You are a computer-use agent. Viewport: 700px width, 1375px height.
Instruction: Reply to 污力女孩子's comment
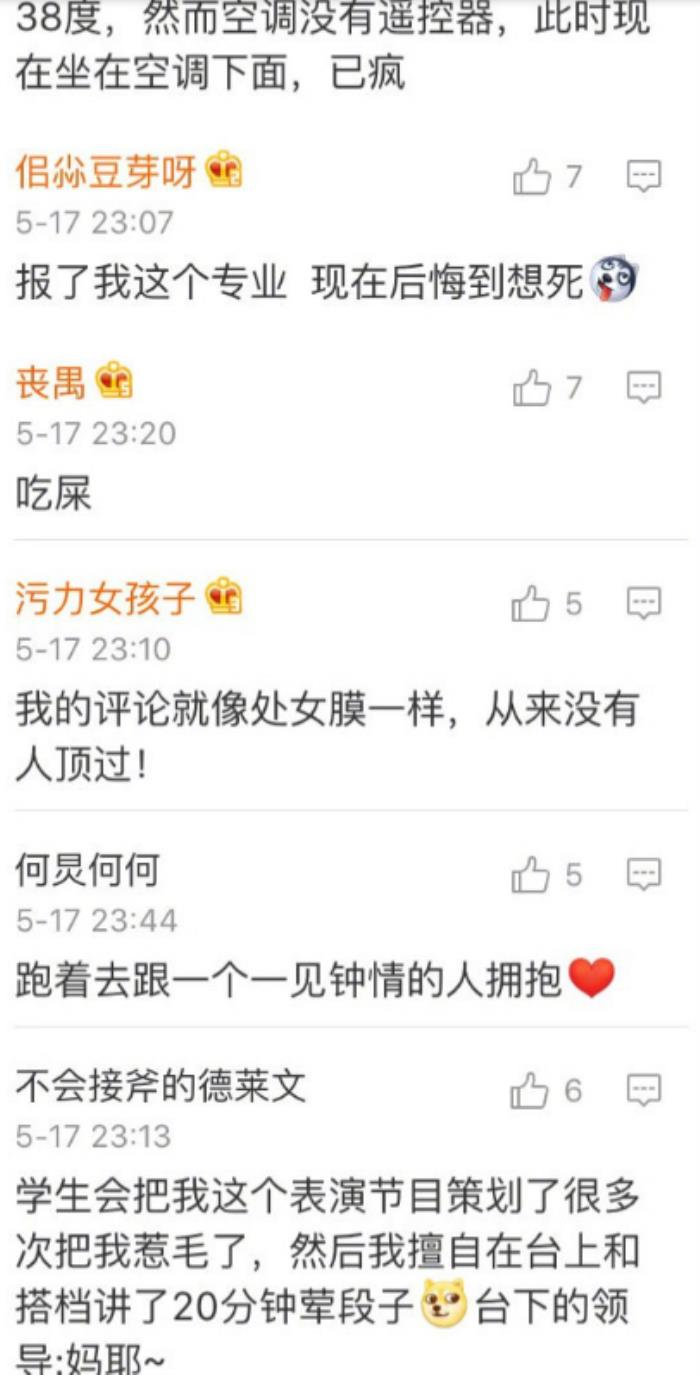pyautogui.click(x=644, y=602)
